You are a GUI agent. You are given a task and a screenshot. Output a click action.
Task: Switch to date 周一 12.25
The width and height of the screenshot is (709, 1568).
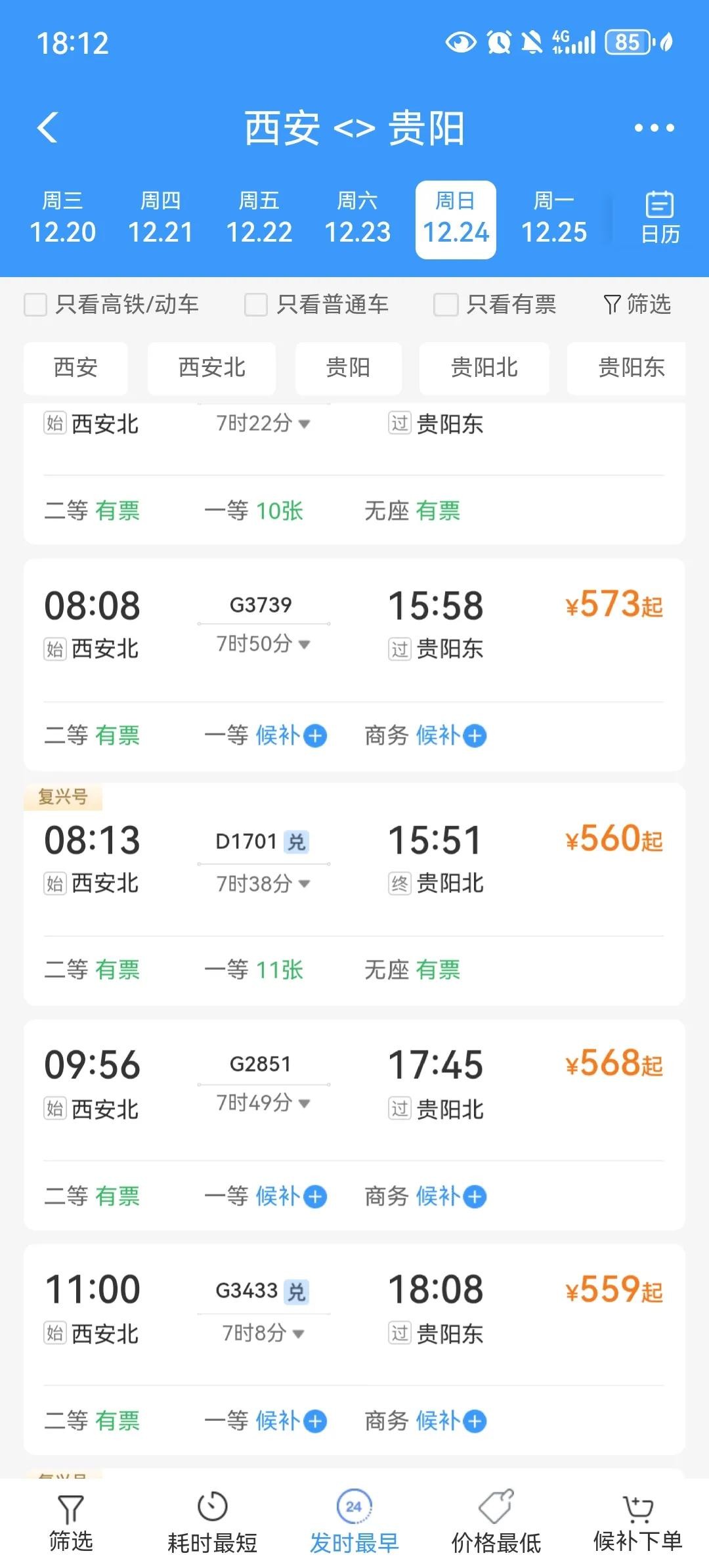[x=553, y=219]
